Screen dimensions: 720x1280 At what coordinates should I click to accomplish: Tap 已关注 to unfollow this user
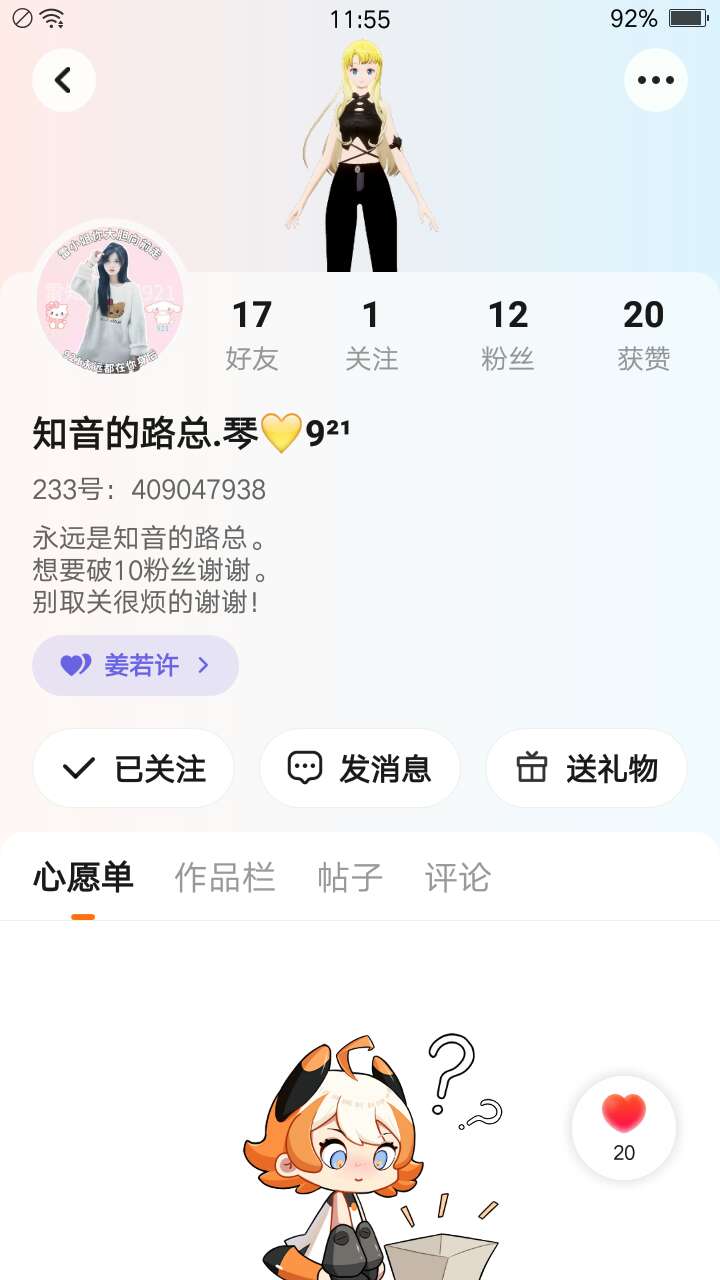click(134, 768)
